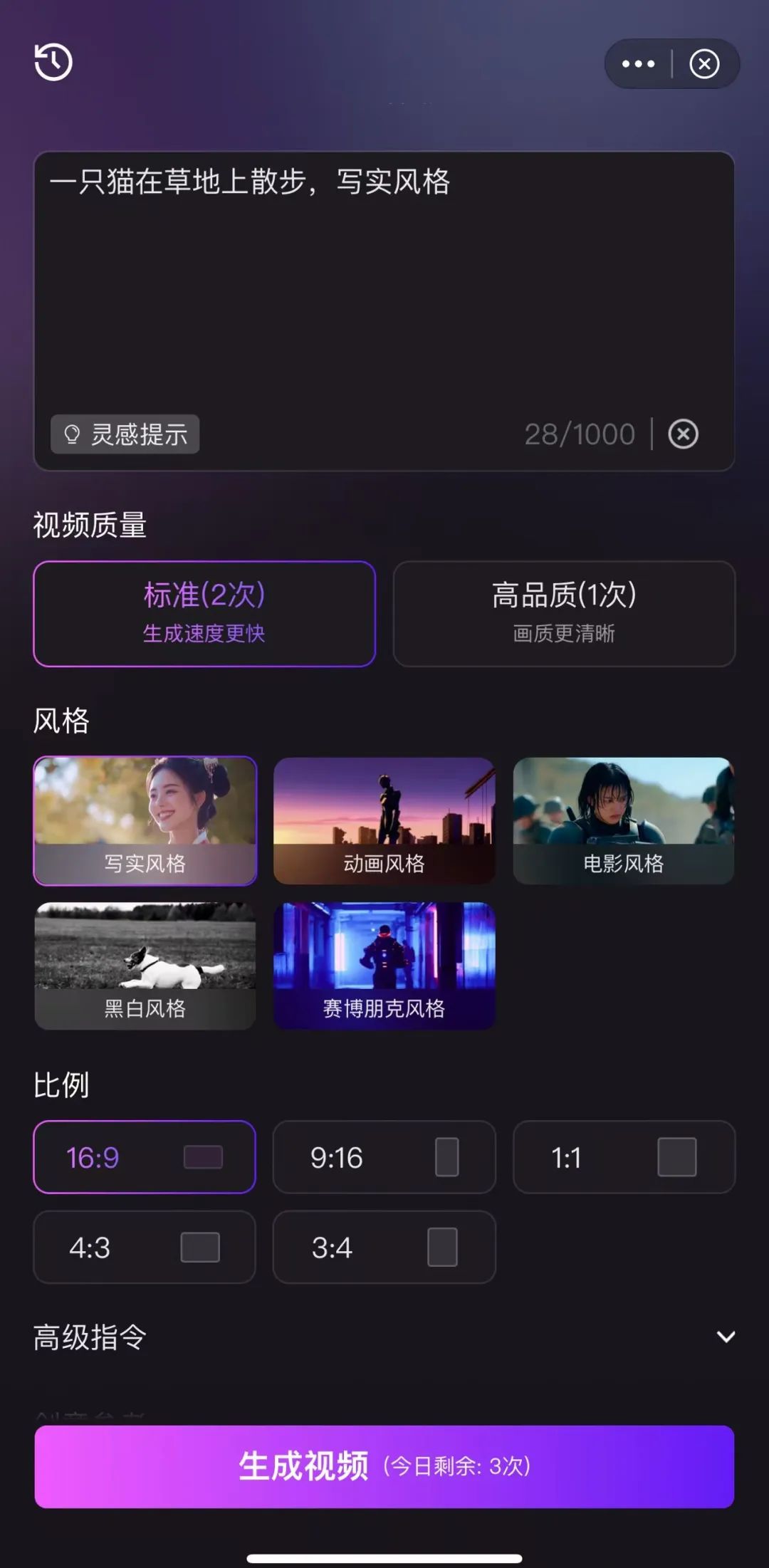Select the 4:3 ratio option
The width and height of the screenshot is (769, 1568).
[145, 1247]
